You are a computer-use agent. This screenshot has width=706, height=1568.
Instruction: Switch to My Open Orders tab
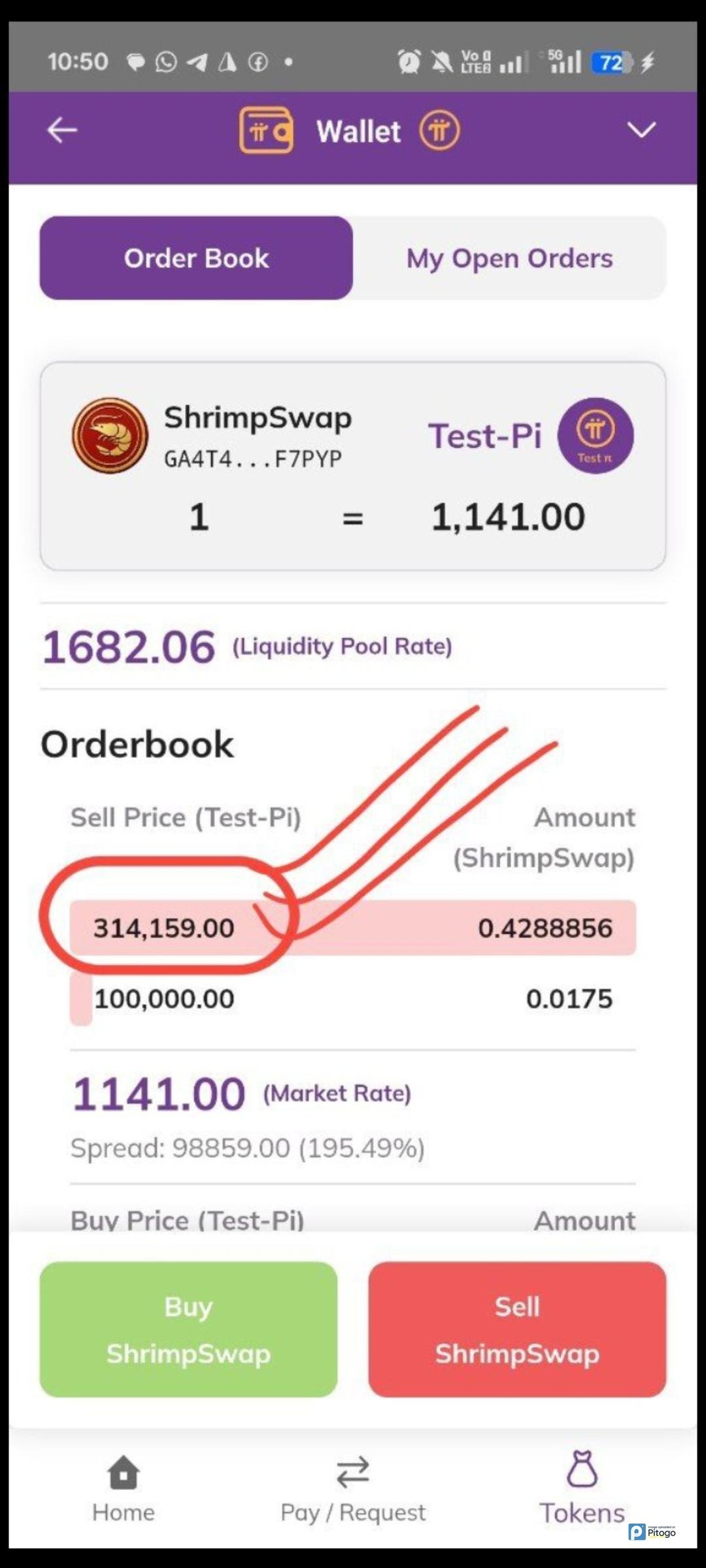509,258
